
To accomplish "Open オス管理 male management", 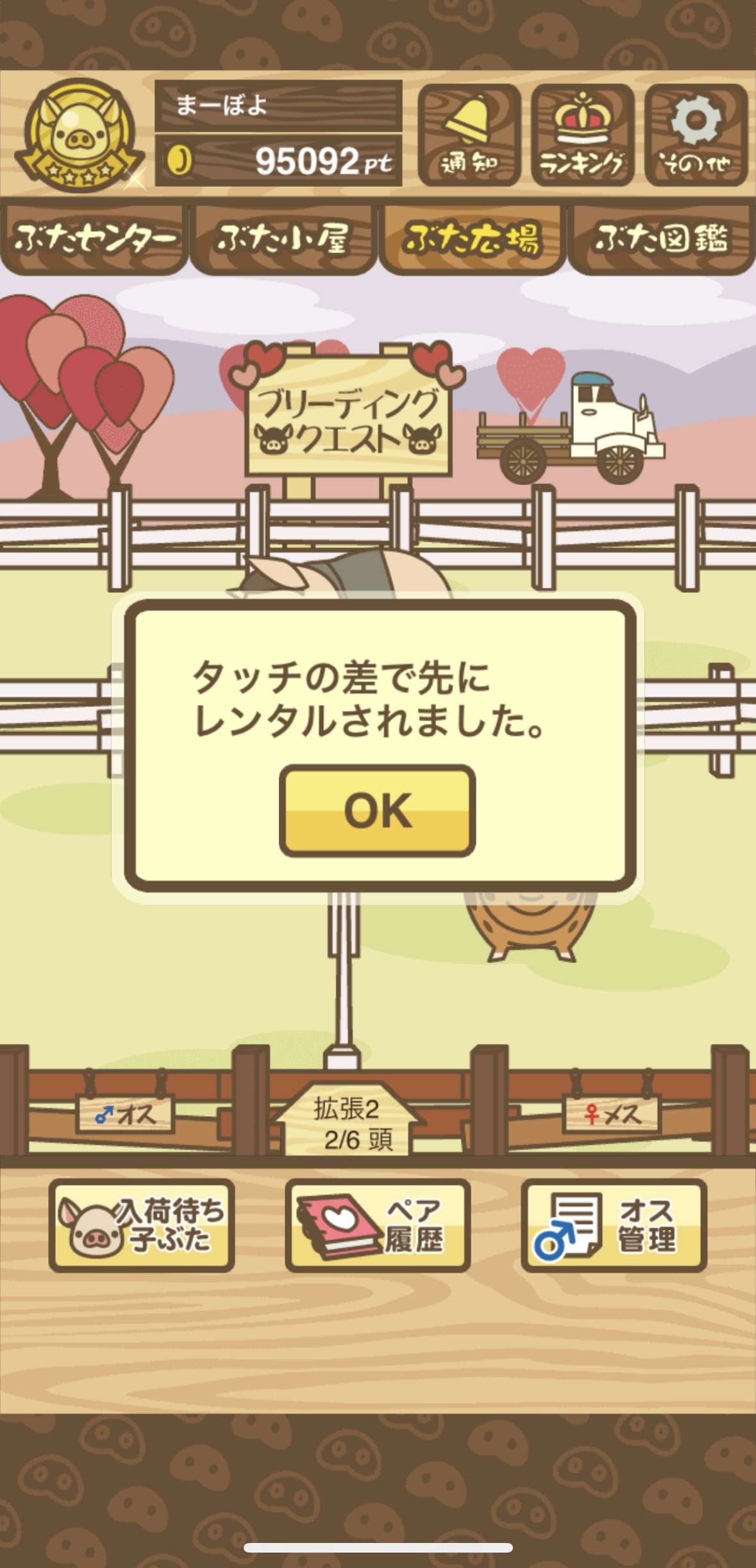I will [614, 1225].
